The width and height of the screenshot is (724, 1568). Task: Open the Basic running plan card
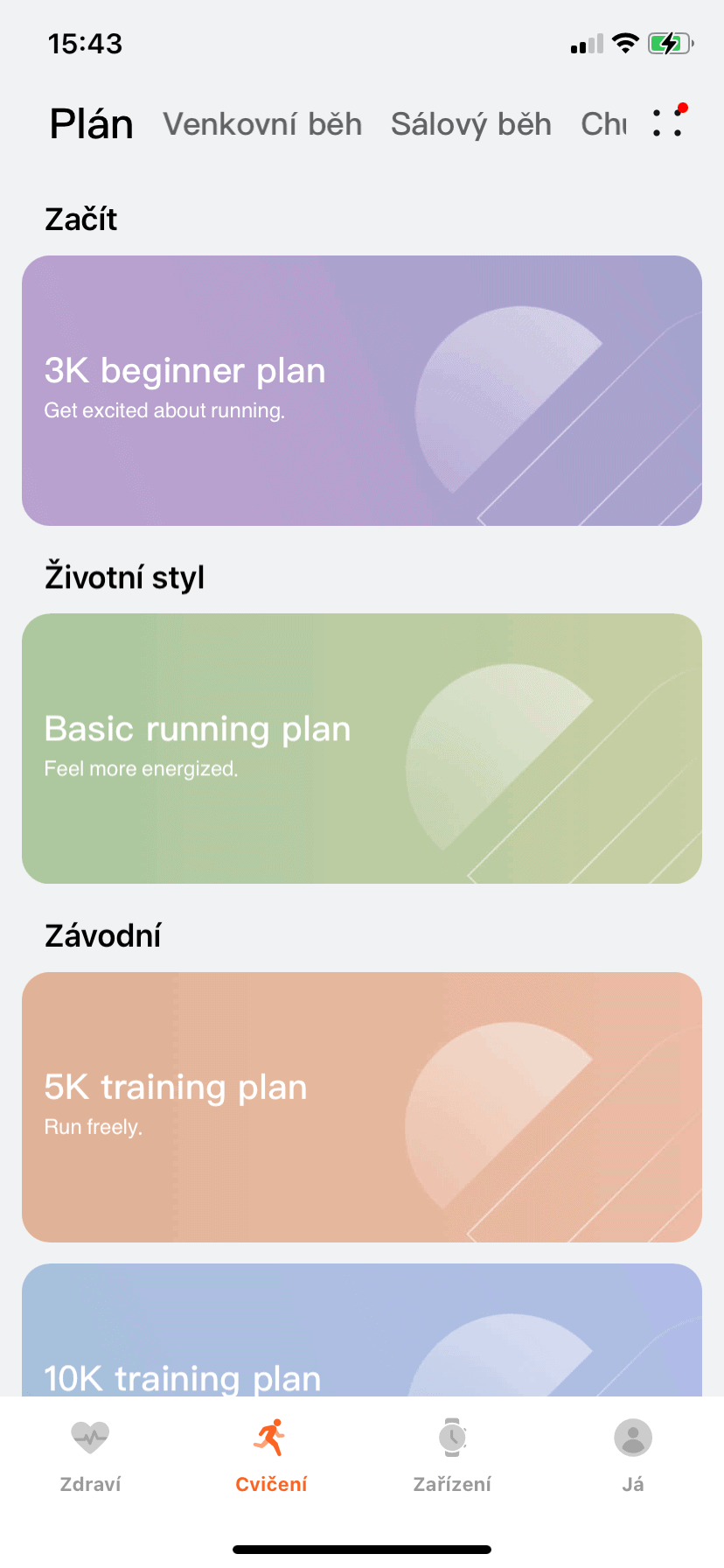tap(362, 748)
